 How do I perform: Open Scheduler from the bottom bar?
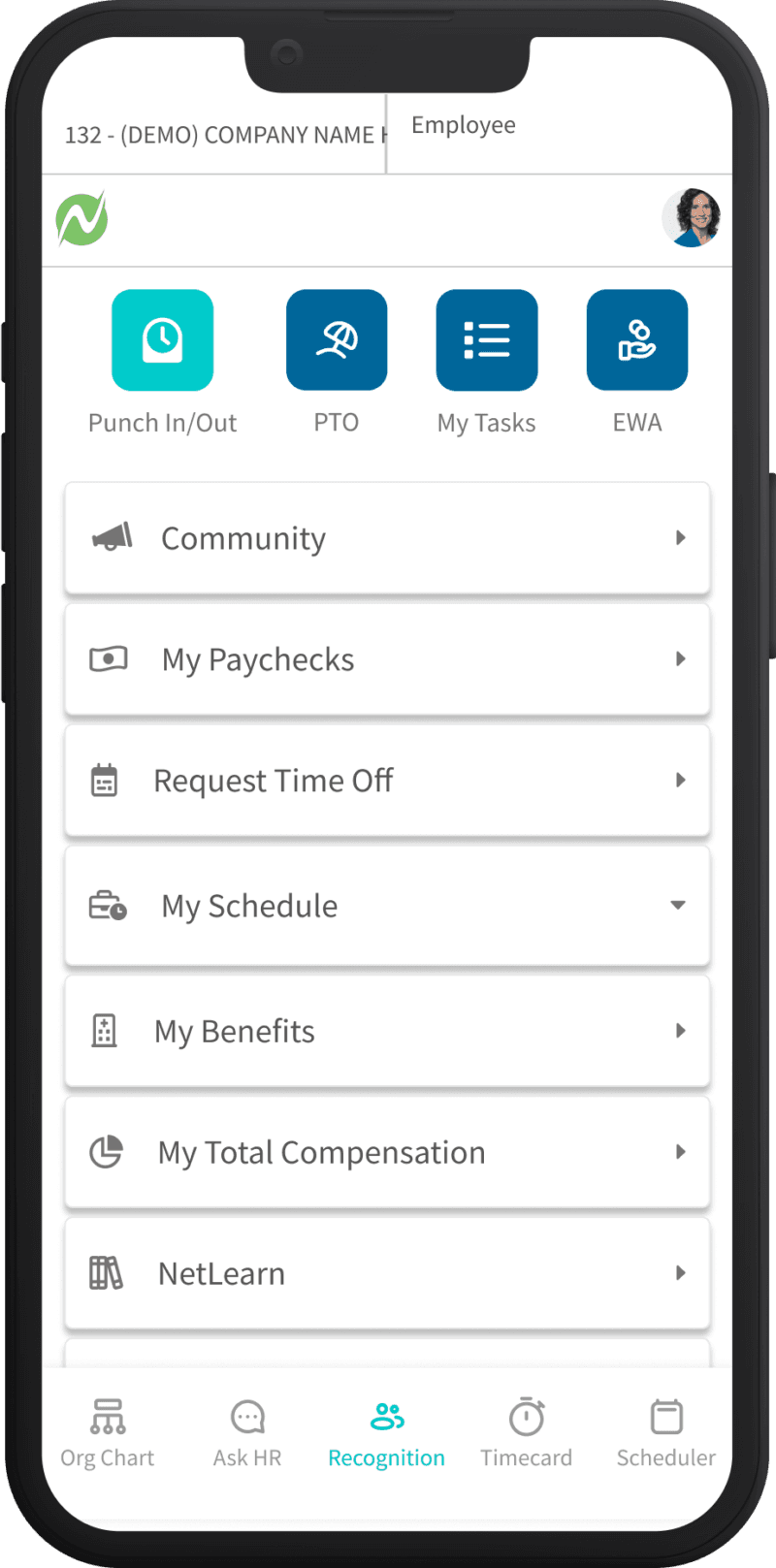(x=665, y=1430)
